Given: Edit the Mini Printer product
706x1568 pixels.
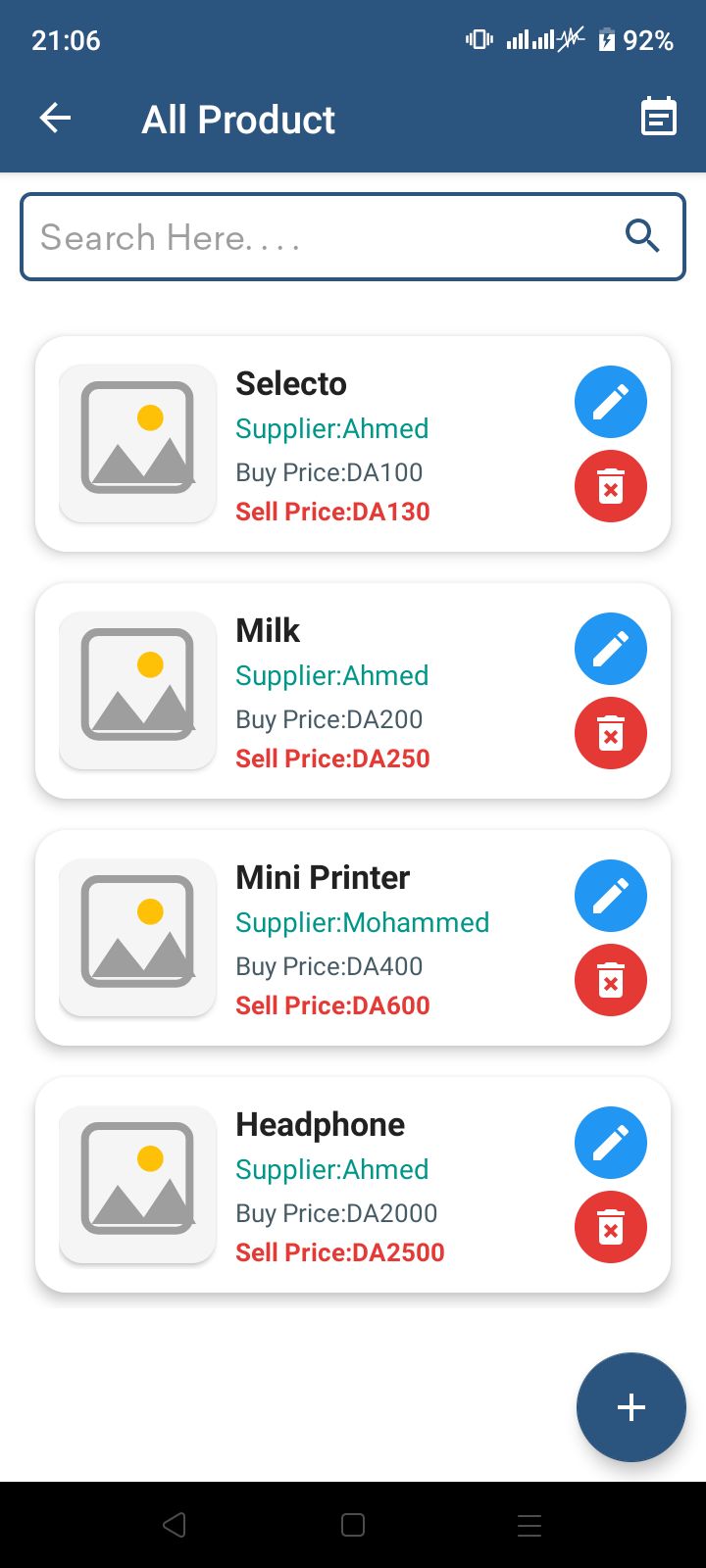Looking at the screenshot, I should 610,896.
